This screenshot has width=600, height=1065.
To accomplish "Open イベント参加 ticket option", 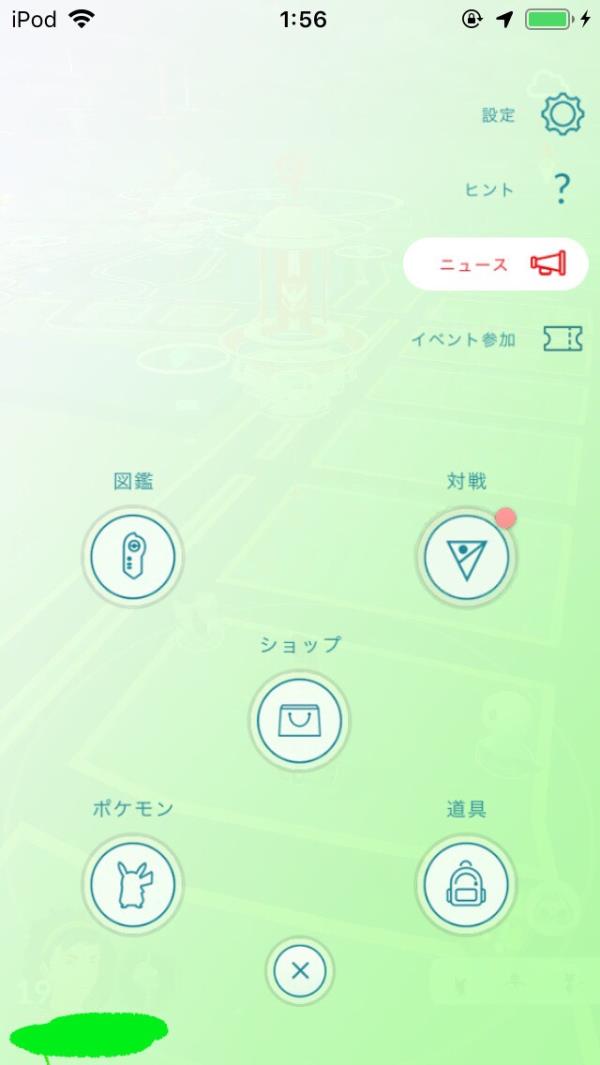I will click(x=563, y=338).
